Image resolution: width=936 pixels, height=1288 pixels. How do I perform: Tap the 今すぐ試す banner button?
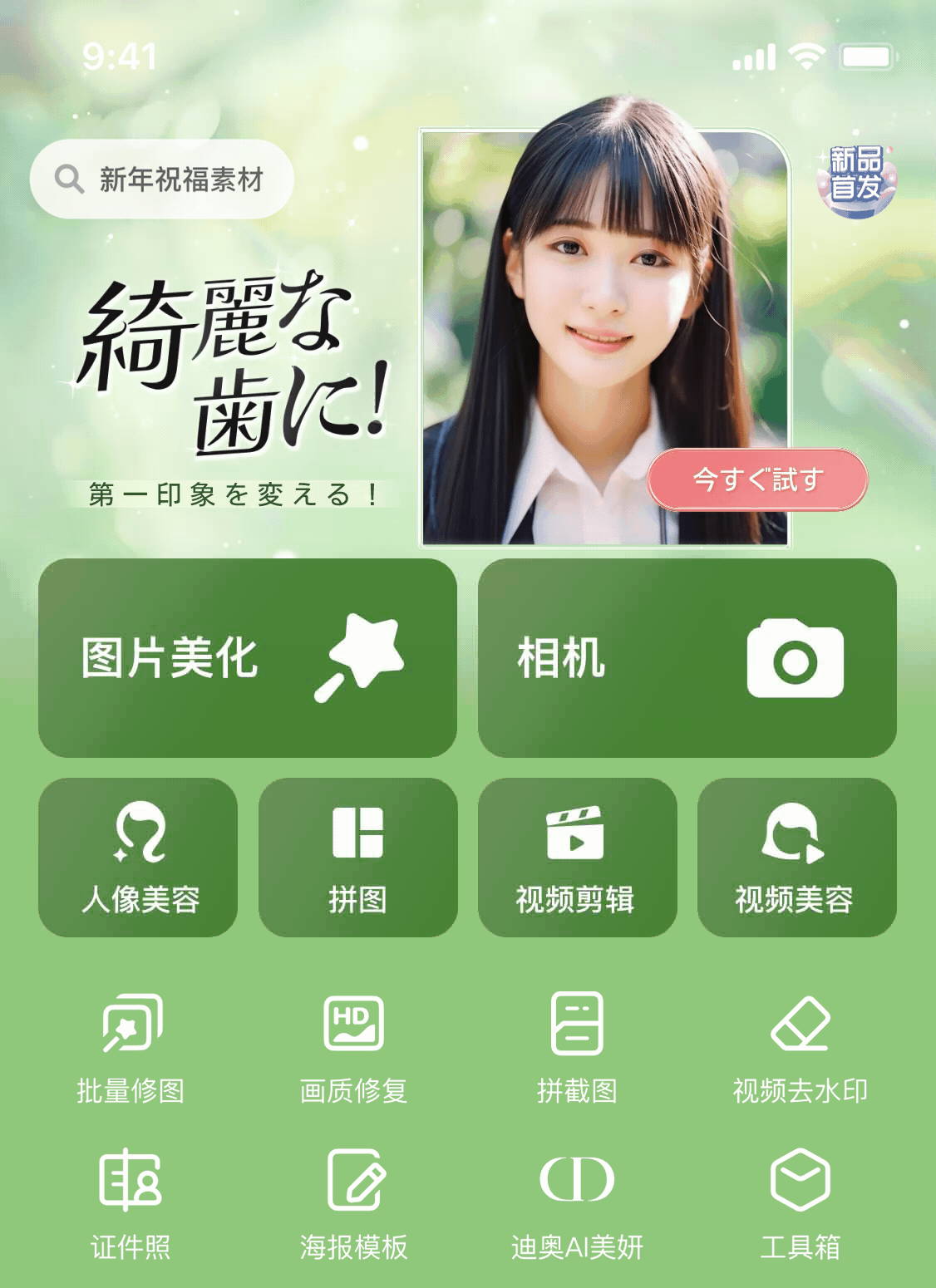click(757, 479)
